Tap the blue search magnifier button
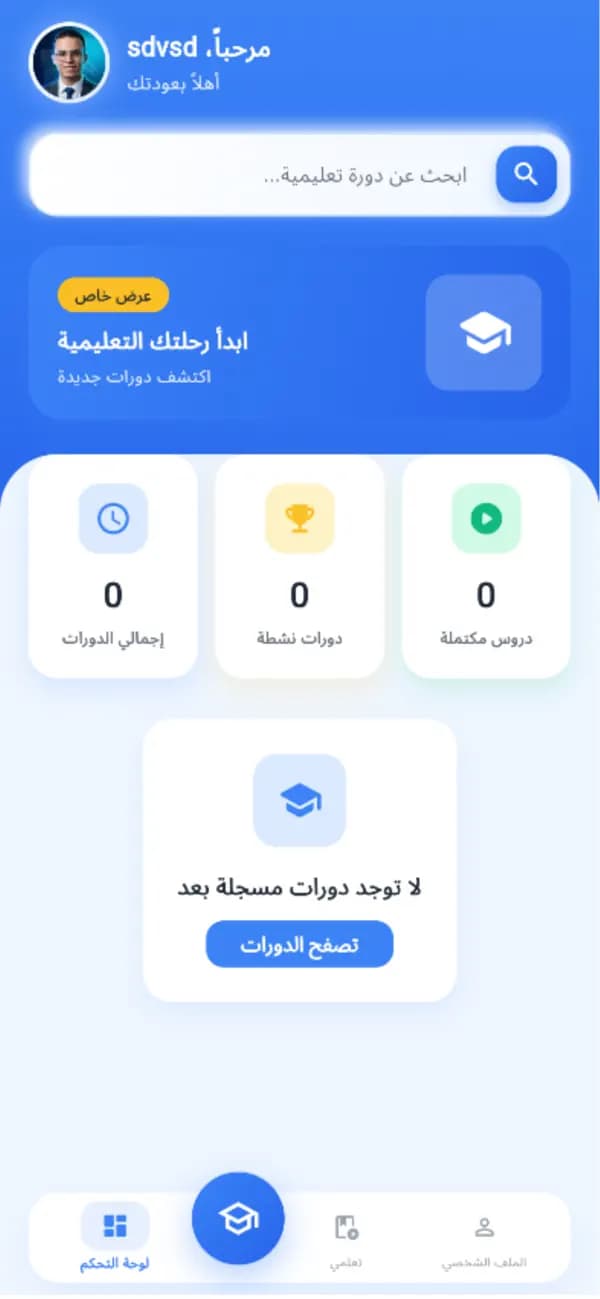Screen dimensions: 600x1299 click(x=526, y=174)
